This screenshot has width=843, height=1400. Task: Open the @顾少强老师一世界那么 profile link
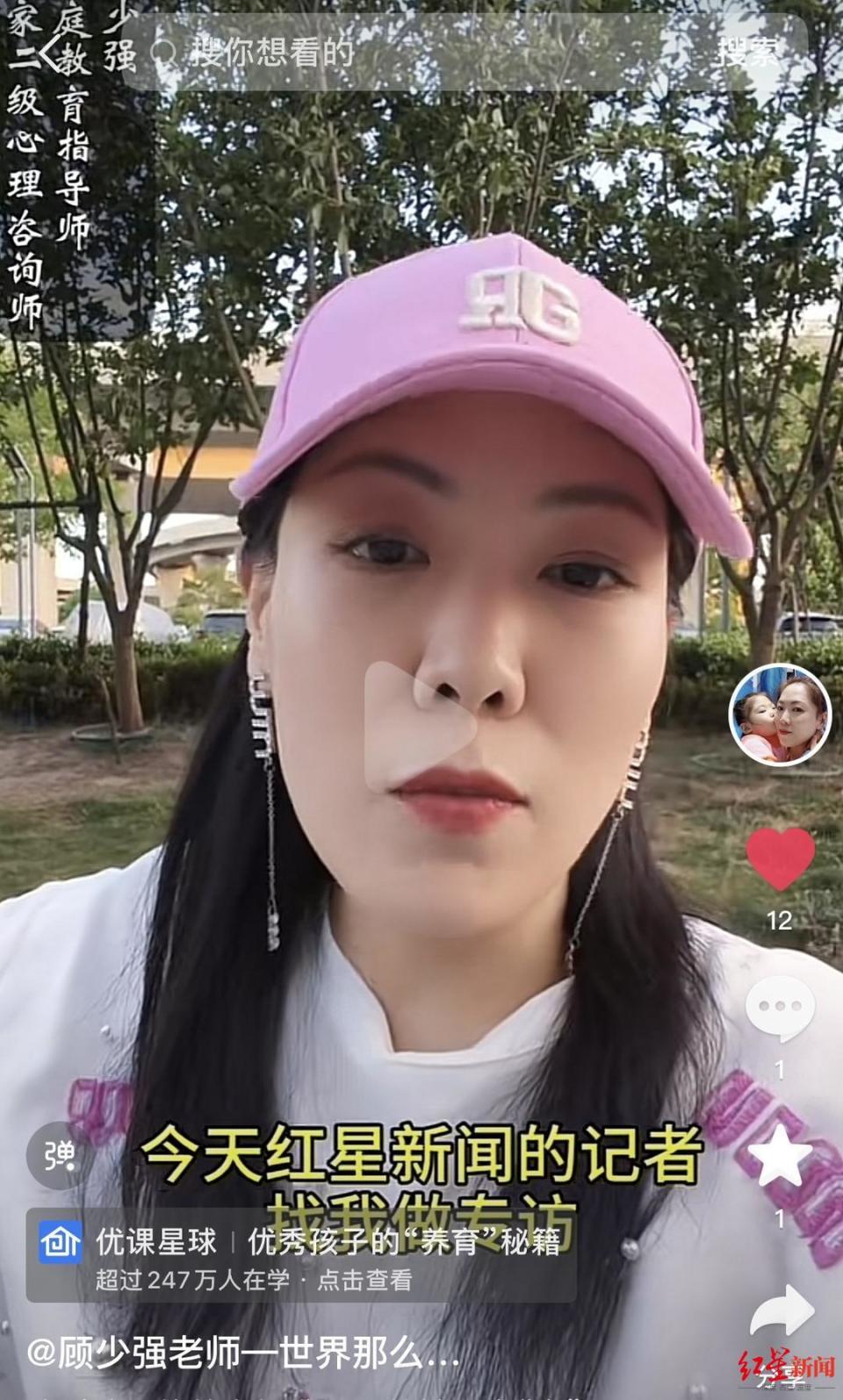click(228, 1356)
